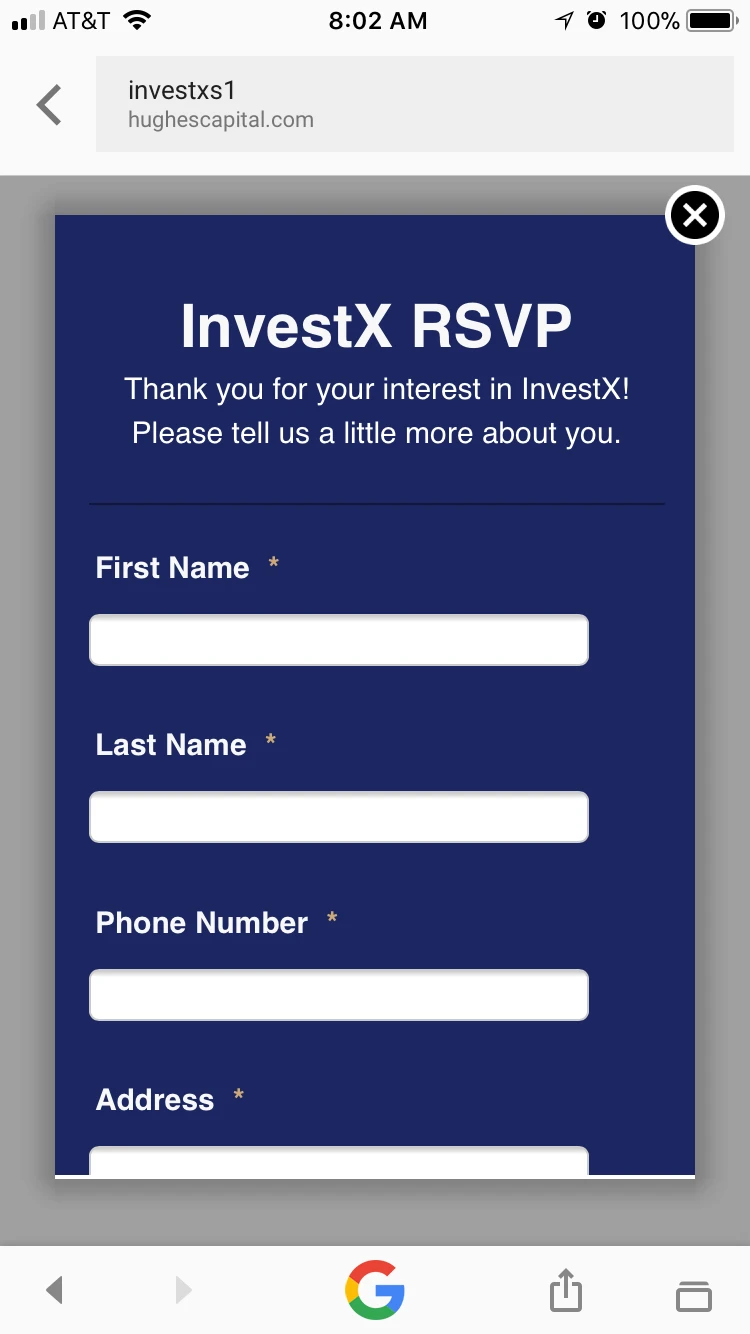
Task: Open the investxs1 address bar
Action: click(x=414, y=104)
